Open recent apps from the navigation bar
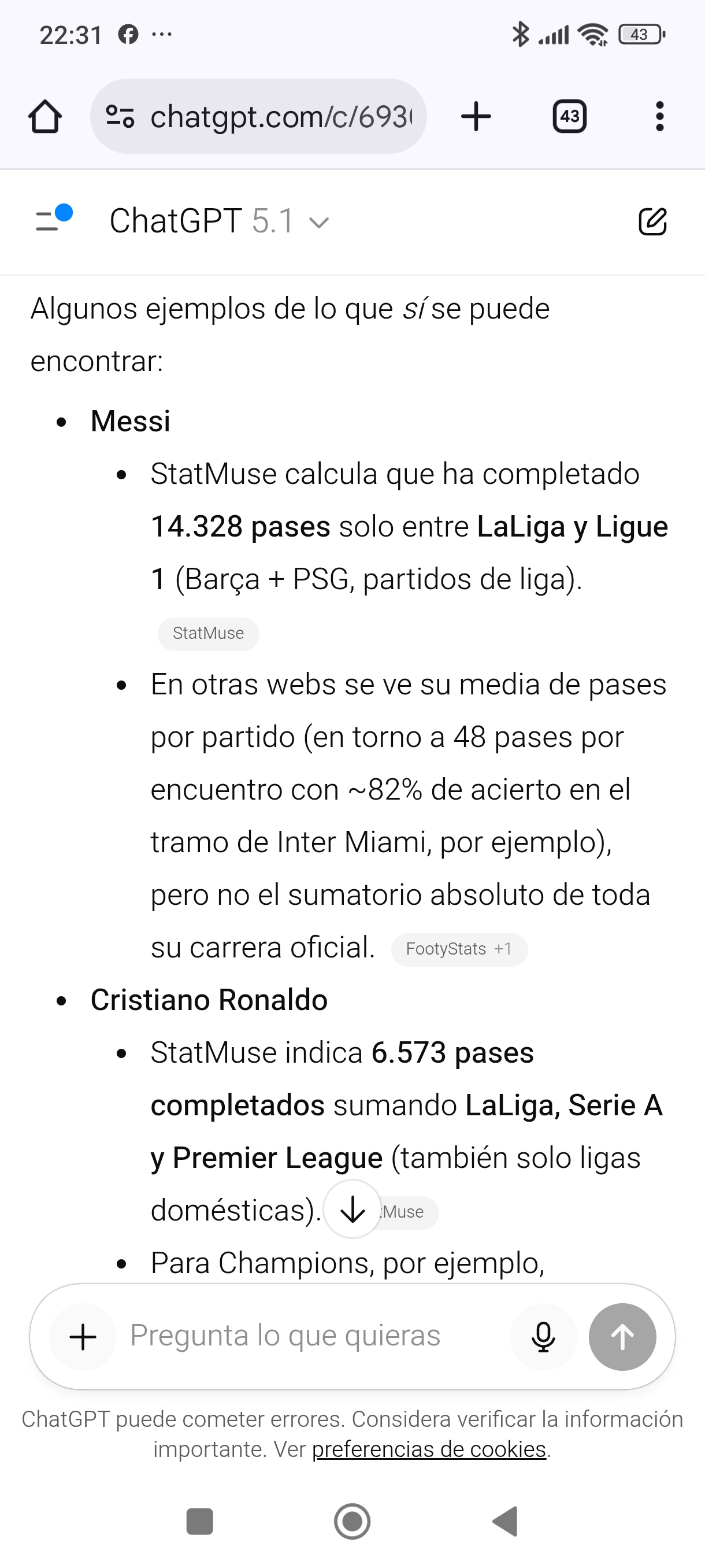 coord(199,1521)
